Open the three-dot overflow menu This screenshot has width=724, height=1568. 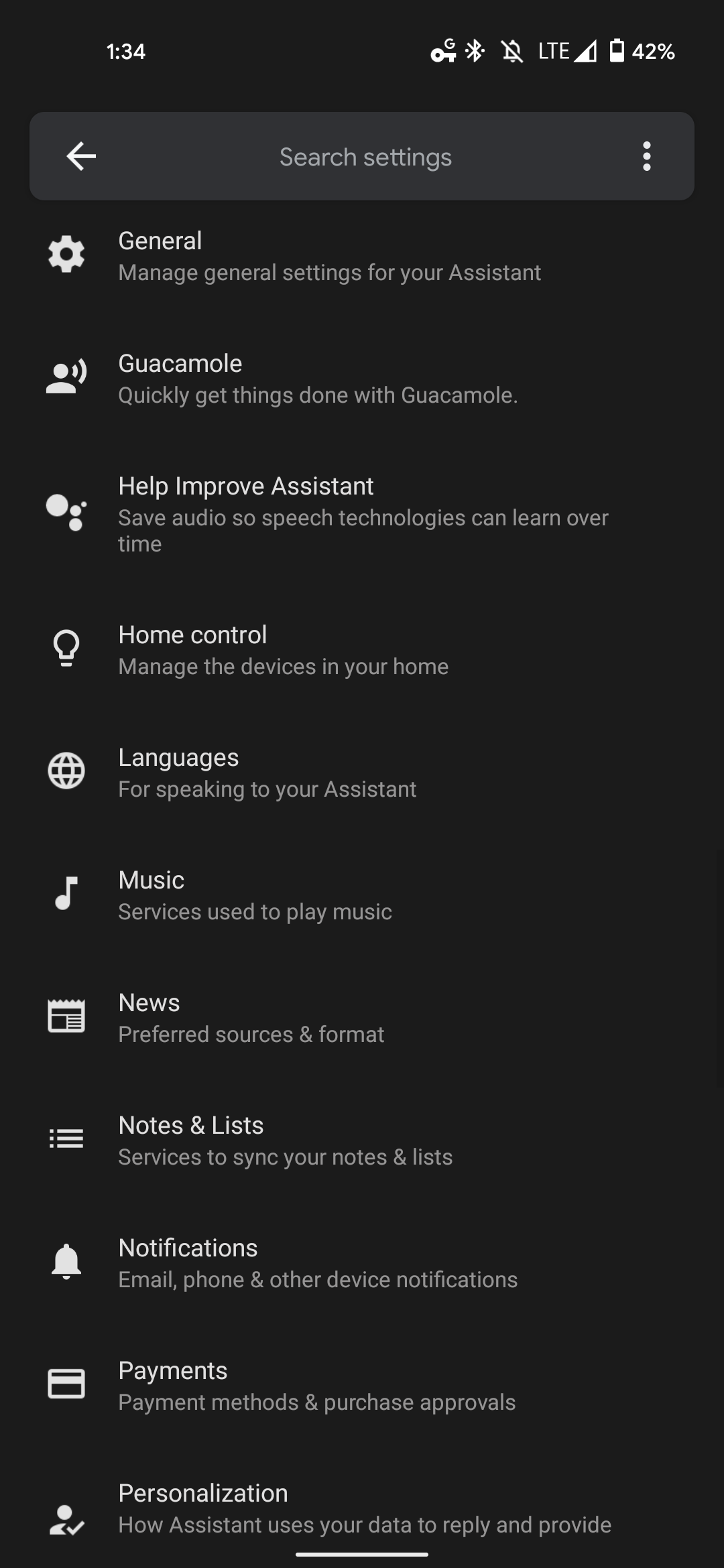(x=646, y=157)
